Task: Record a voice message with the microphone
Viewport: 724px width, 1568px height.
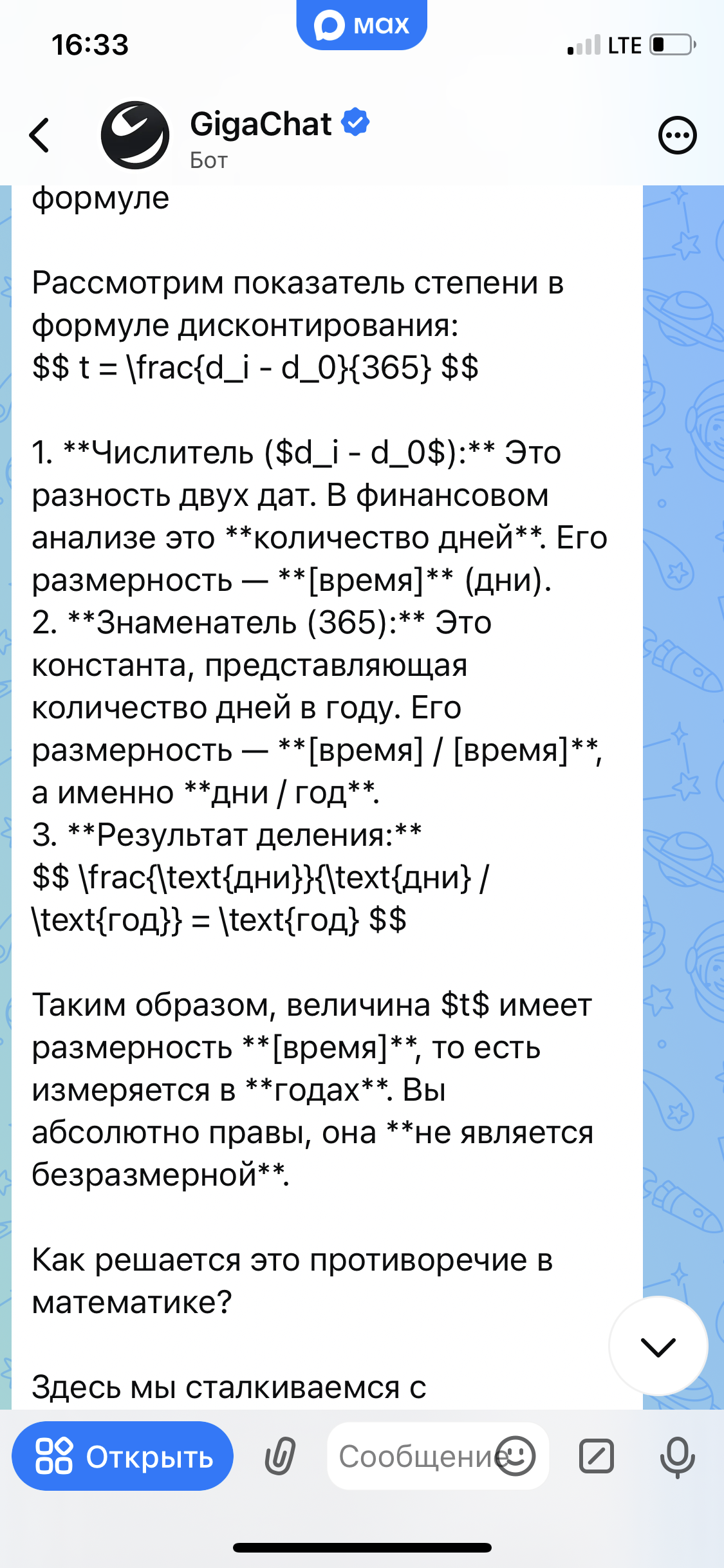Action: (x=677, y=1457)
